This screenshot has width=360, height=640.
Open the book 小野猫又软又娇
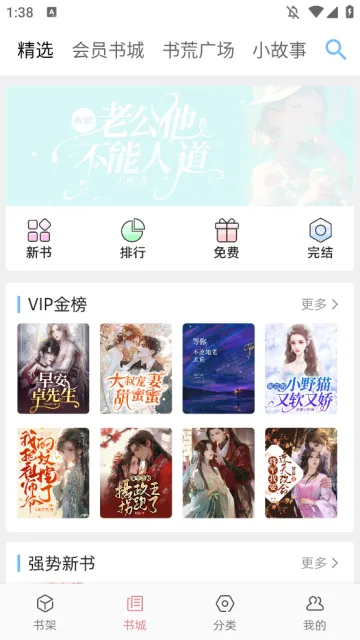pos(301,369)
